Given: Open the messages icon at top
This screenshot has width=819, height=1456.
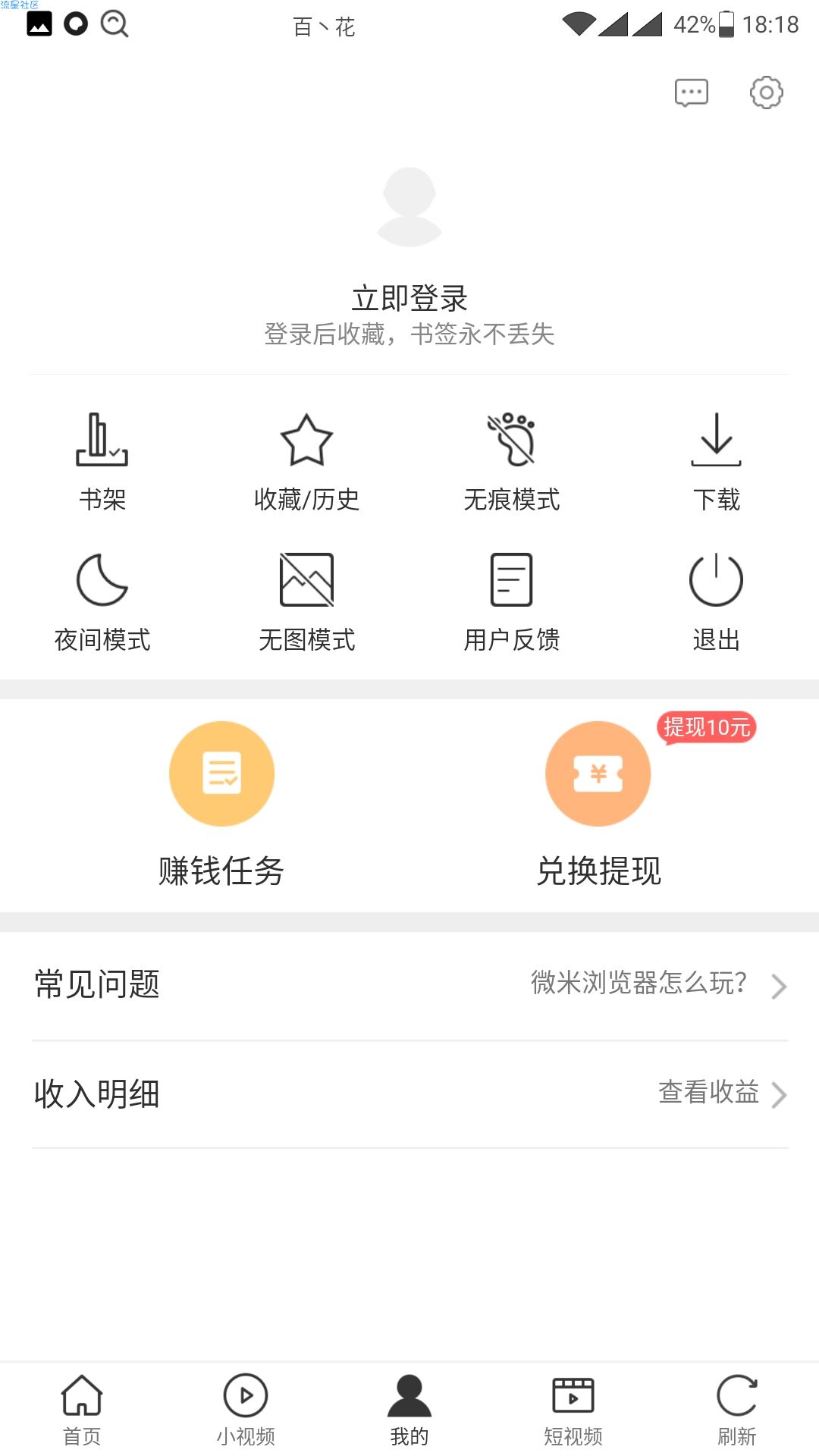Looking at the screenshot, I should click(691, 93).
